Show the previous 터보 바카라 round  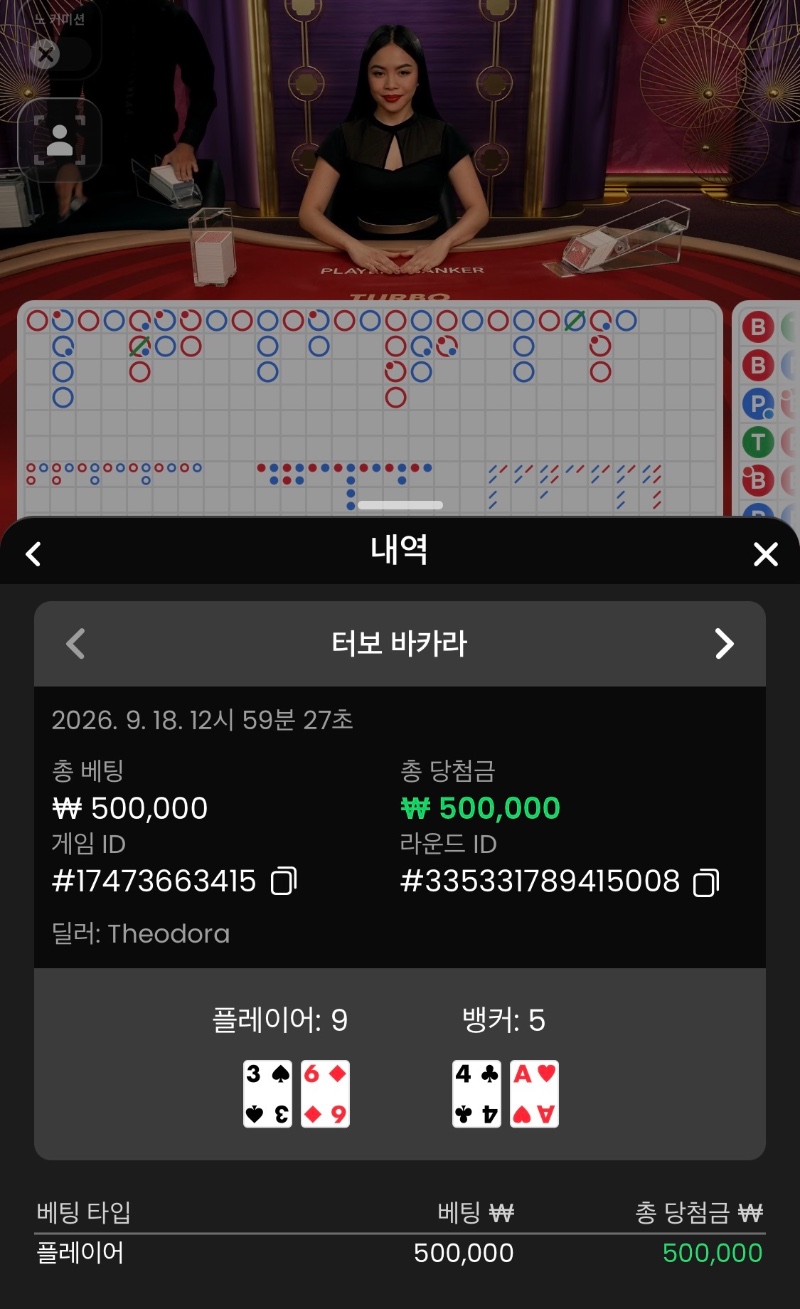coord(76,644)
